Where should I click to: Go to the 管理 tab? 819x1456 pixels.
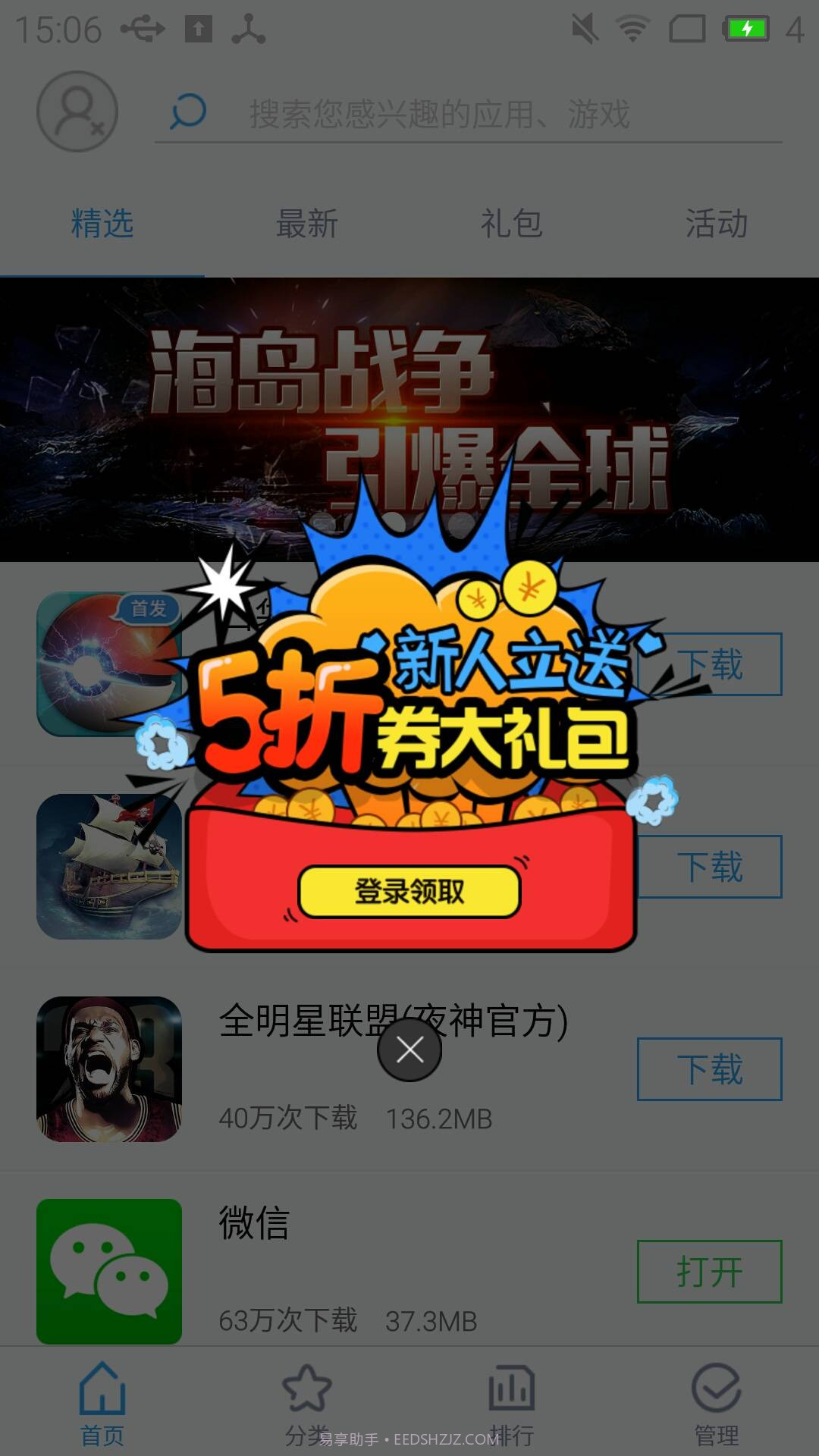click(x=716, y=1403)
